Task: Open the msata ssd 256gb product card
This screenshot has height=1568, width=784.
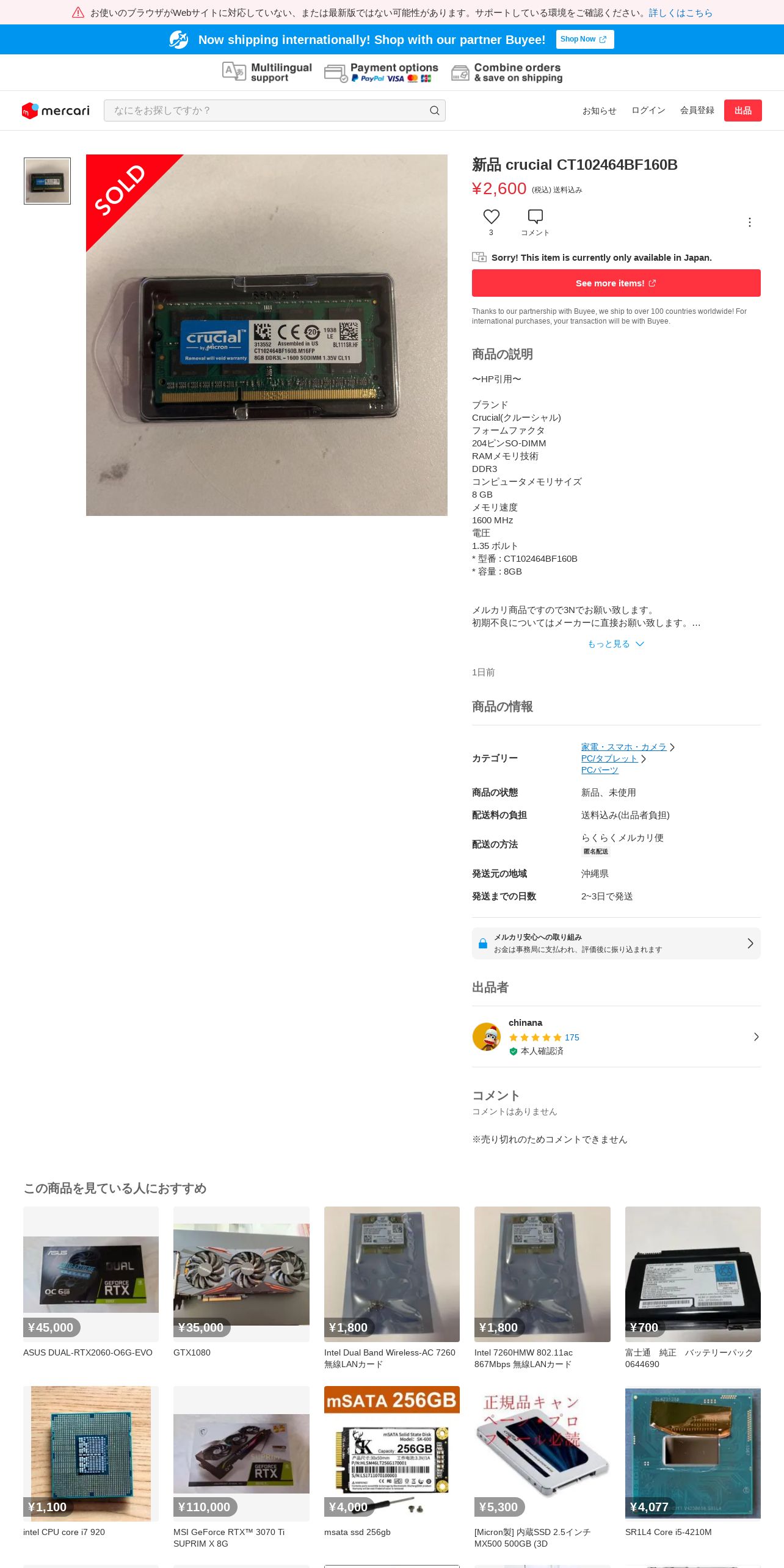Action: pos(391,1462)
